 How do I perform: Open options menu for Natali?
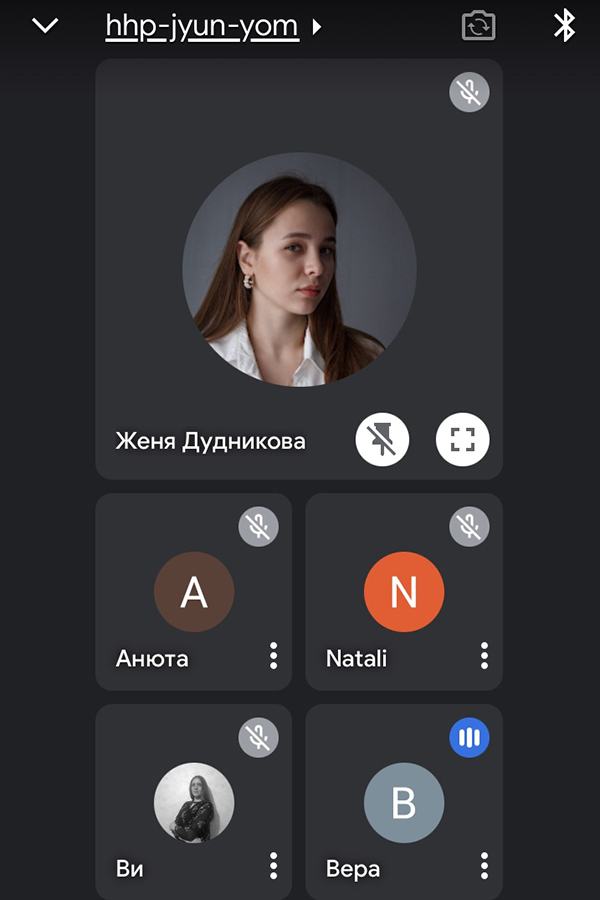point(484,656)
